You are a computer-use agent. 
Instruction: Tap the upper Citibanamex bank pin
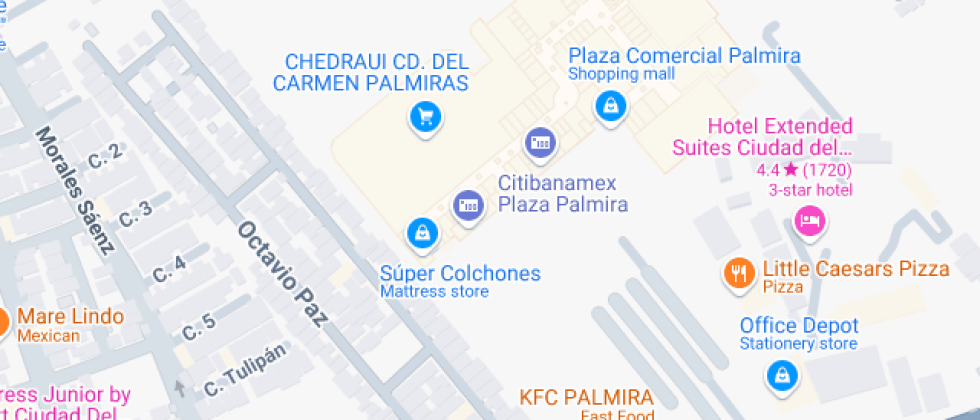[x=540, y=142]
